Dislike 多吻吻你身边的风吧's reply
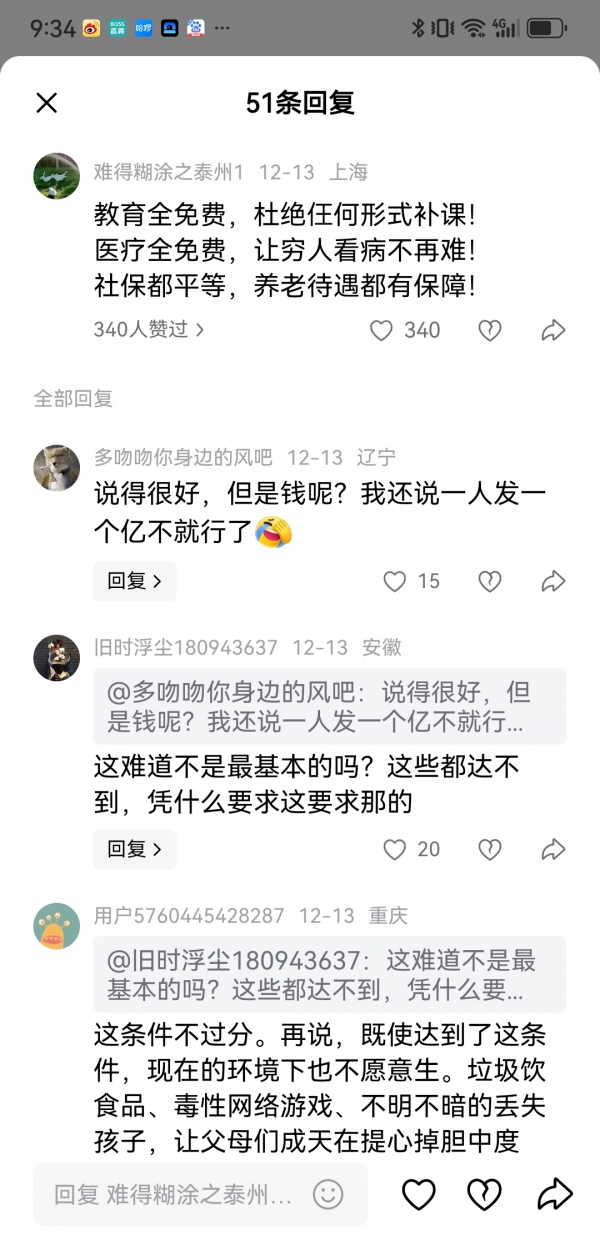The height and width of the screenshot is (1246, 600). [489, 581]
